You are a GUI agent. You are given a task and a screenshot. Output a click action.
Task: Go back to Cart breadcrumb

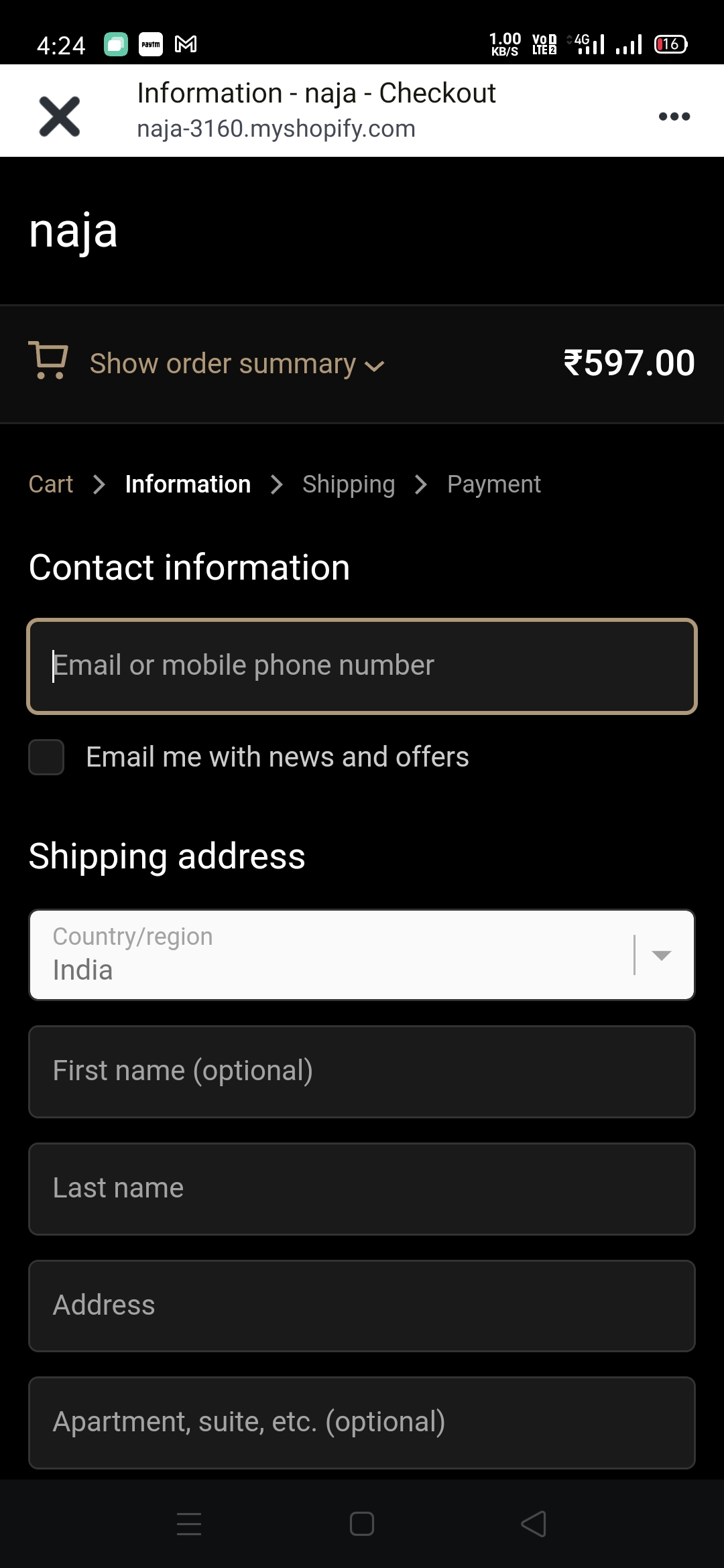click(x=51, y=484)
